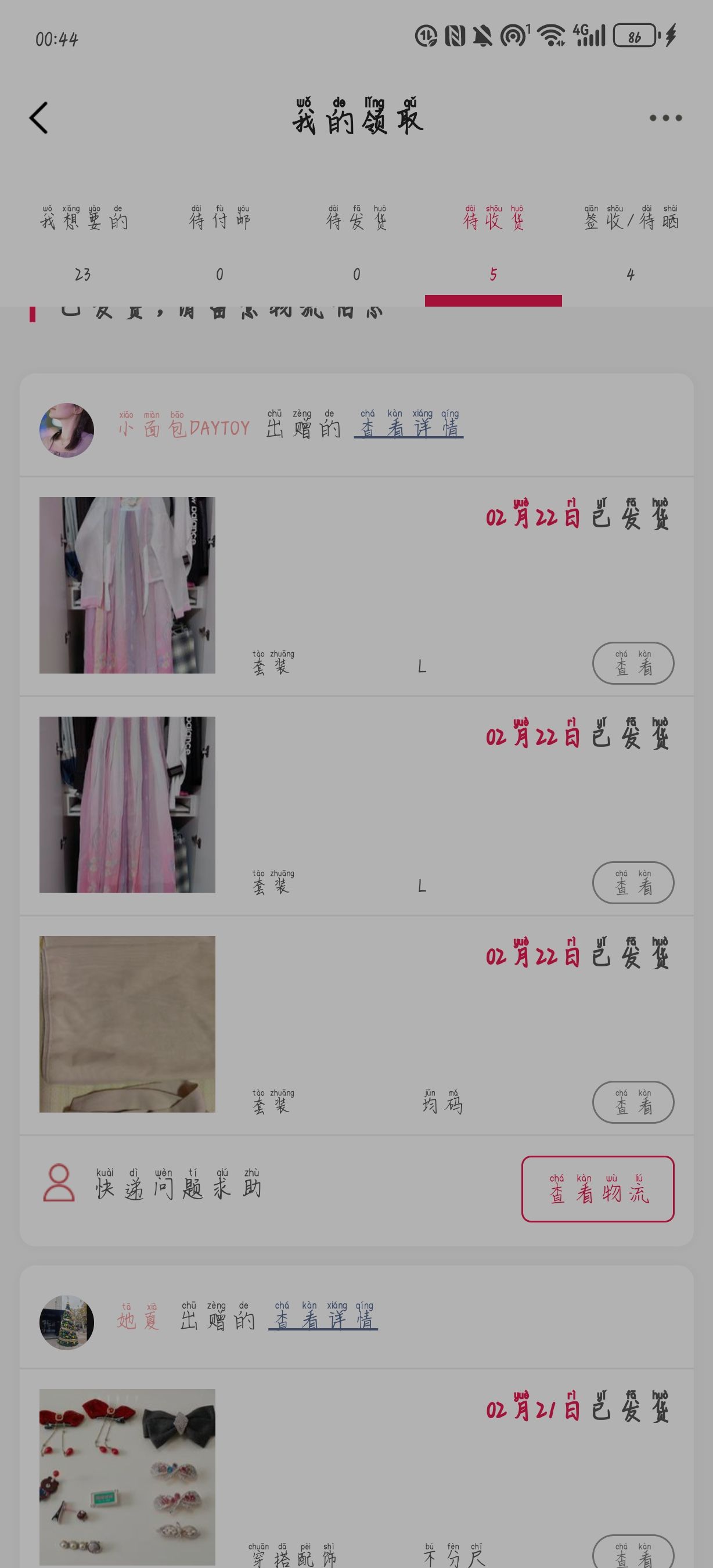The height and width of the screenshot is (1568, 713).
Task: Open the hair accessories 穿搭配饰 photo
Action: pyautogui.click(x=127, y=1476)
